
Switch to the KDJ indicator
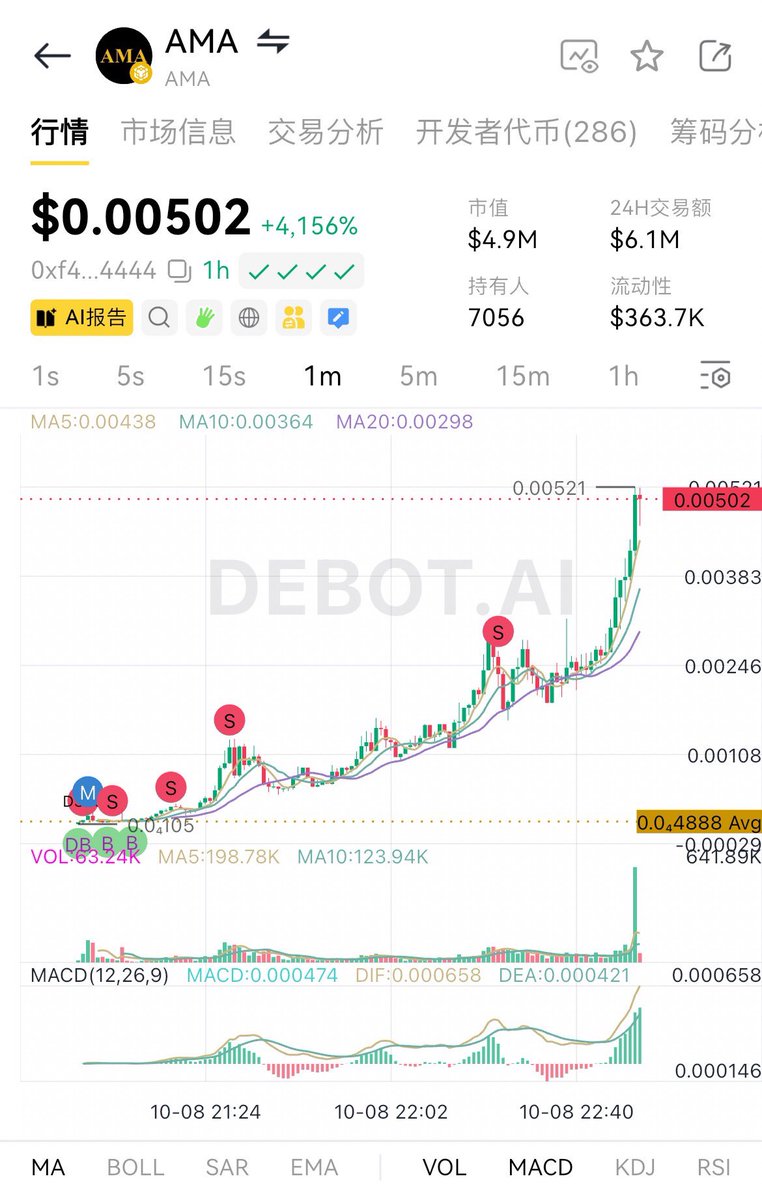(635, 1167)
